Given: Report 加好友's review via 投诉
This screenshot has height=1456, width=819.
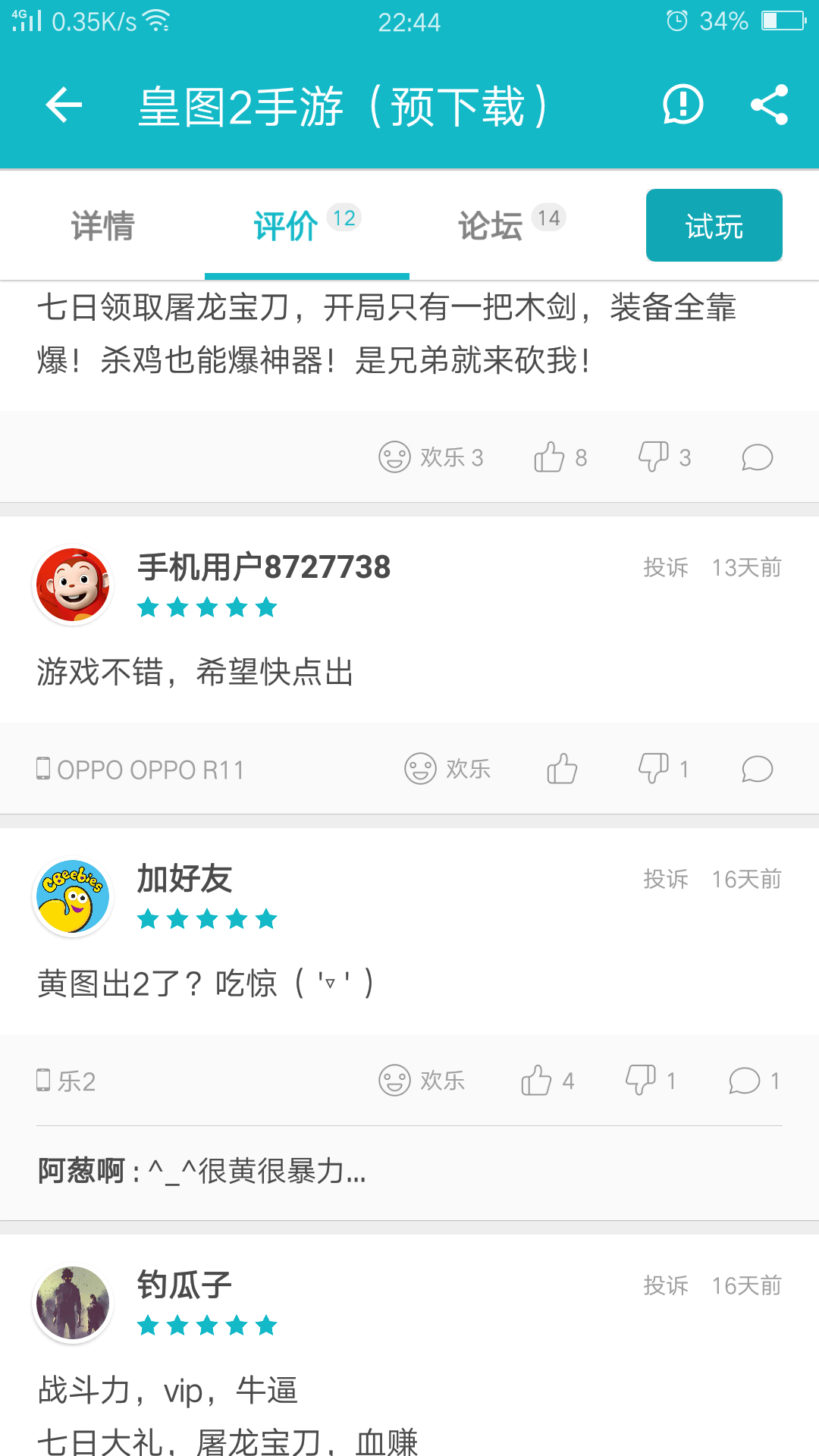Looking at the screenshot, I should [x=666, y=879].
